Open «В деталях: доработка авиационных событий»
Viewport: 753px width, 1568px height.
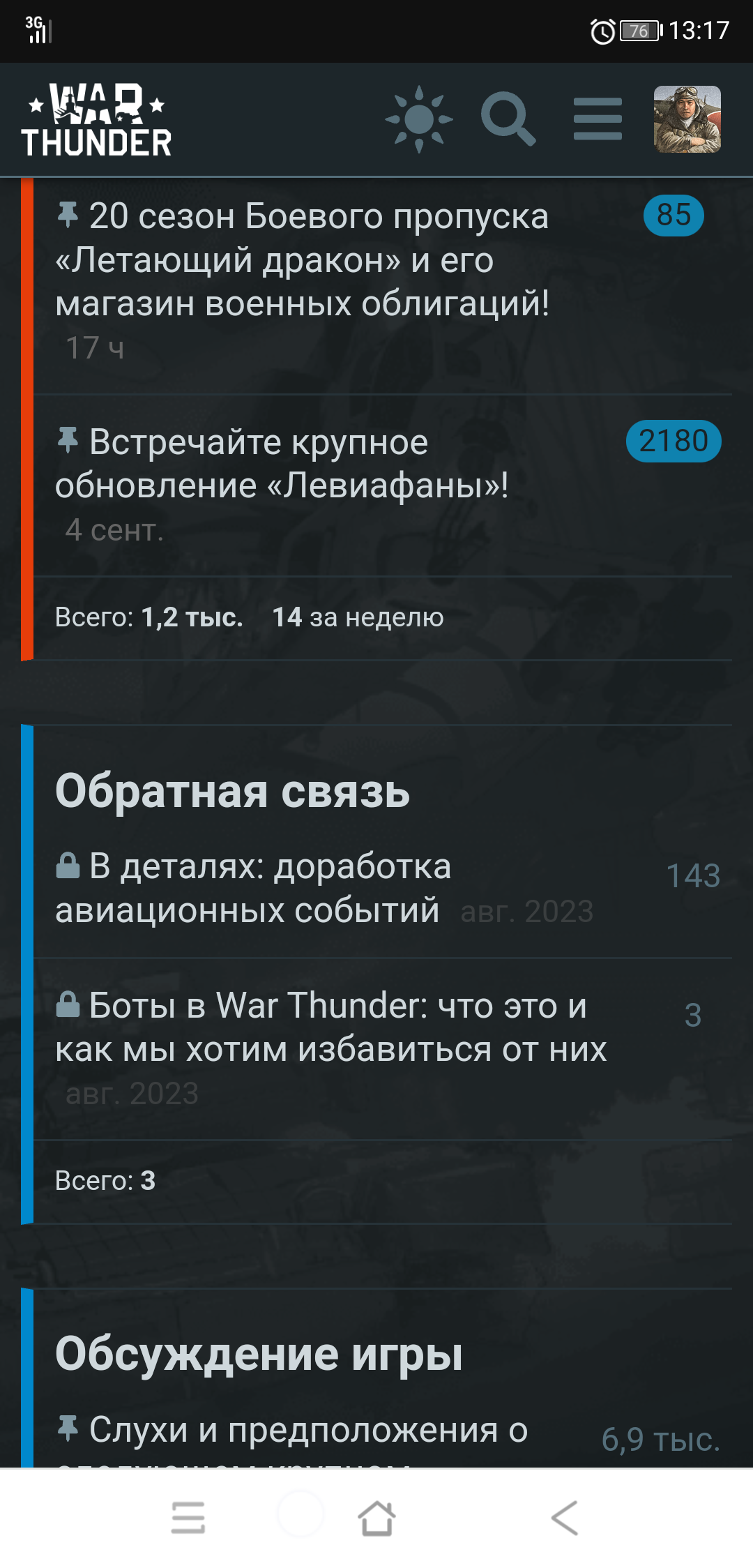click(x=253, y=888)
